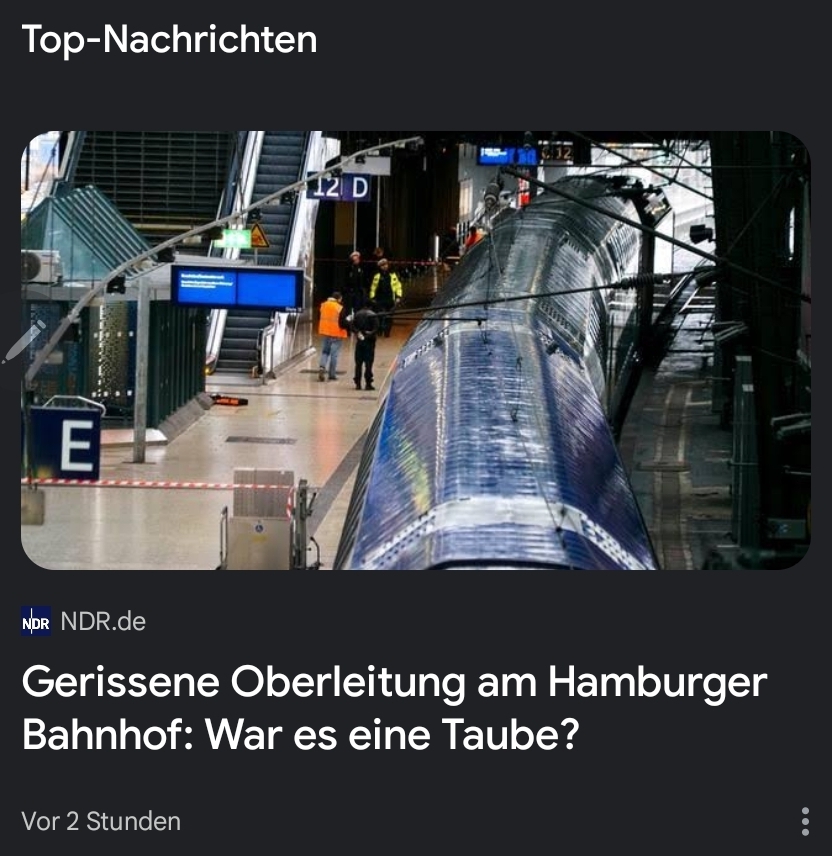Open the overflow menu for the NDR article
The height and width of the screenshot is (856, 832).
click(805, 822)
